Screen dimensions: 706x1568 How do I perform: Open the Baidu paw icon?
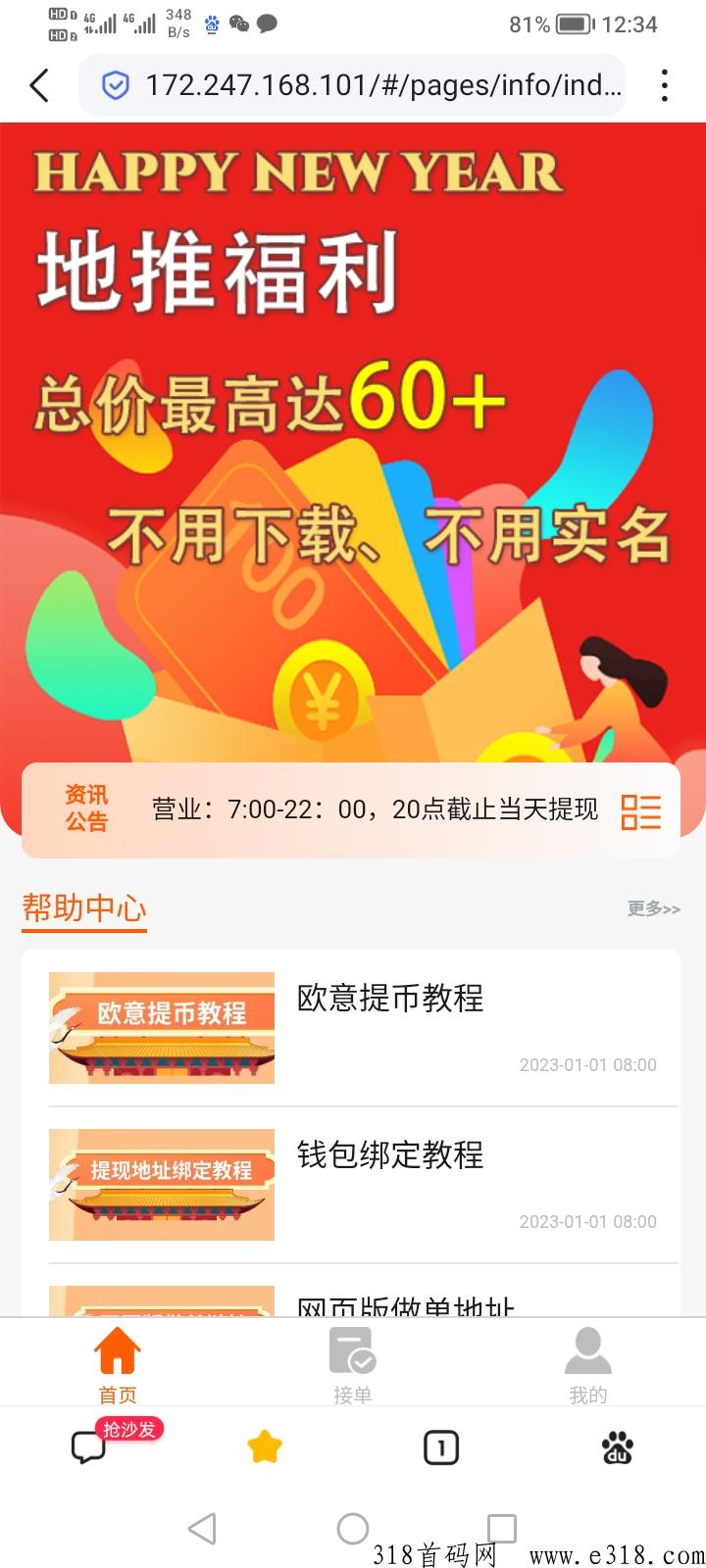(618, 1447)
